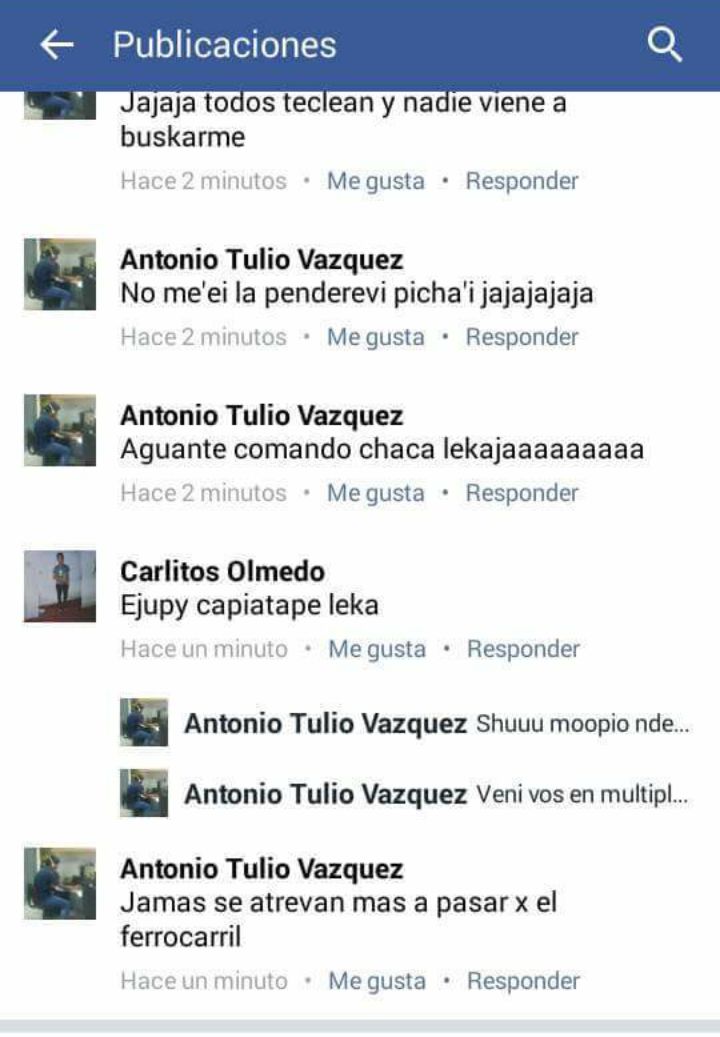Reply to Carlitos Olmedo's comment
The width and height of the screenshot is (720, 1037).
pos(523,649)
